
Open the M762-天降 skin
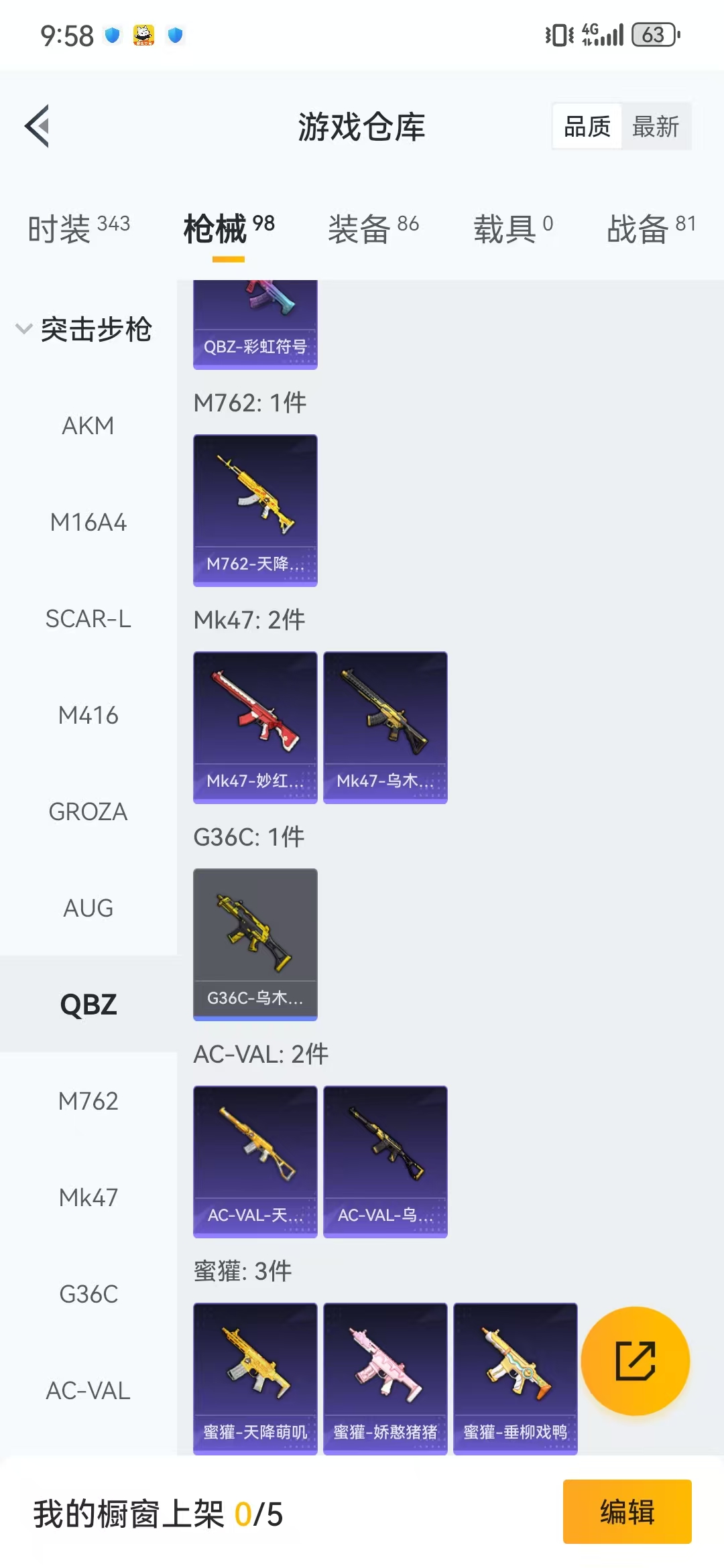pyautogui.click(x=255, y=511)
